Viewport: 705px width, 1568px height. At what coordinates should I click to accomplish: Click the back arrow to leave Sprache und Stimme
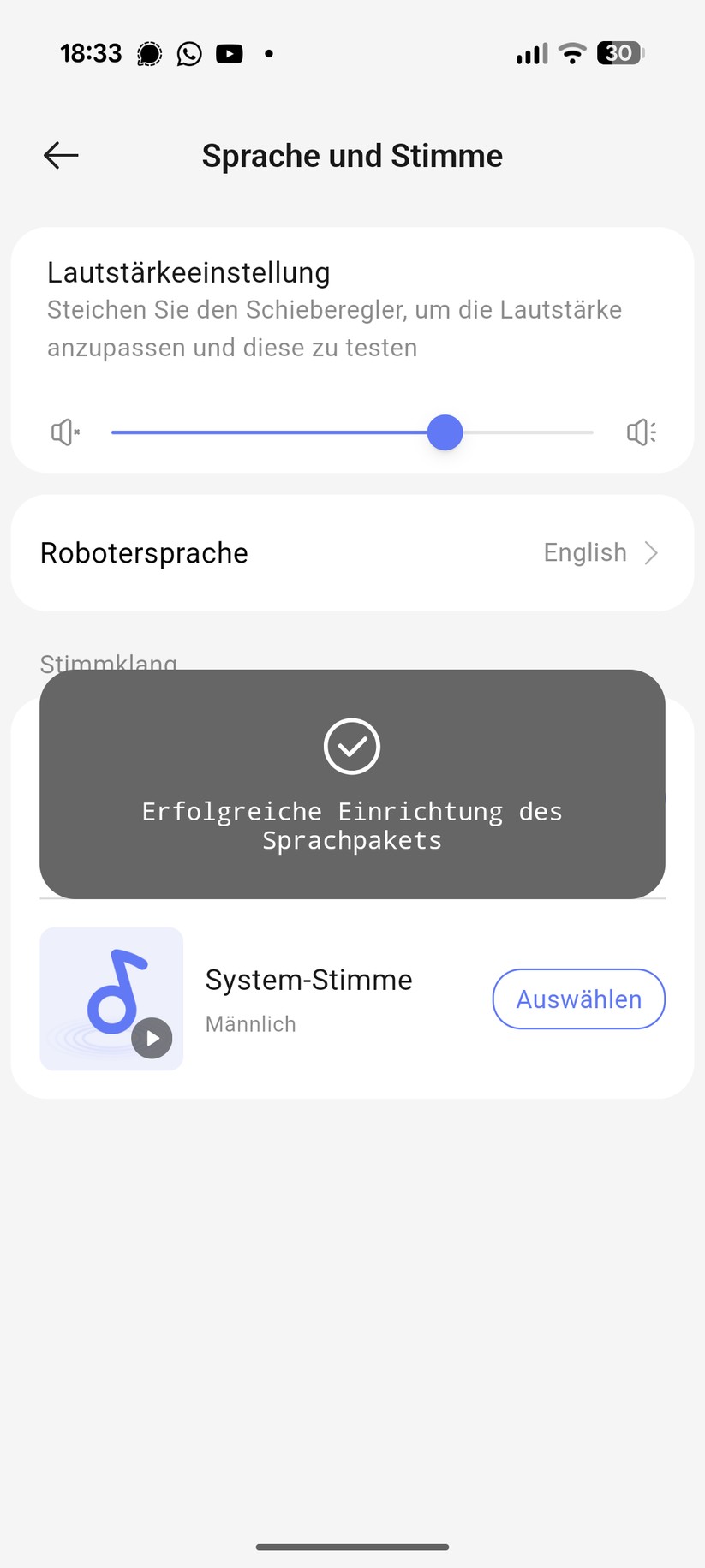(60, 155)
